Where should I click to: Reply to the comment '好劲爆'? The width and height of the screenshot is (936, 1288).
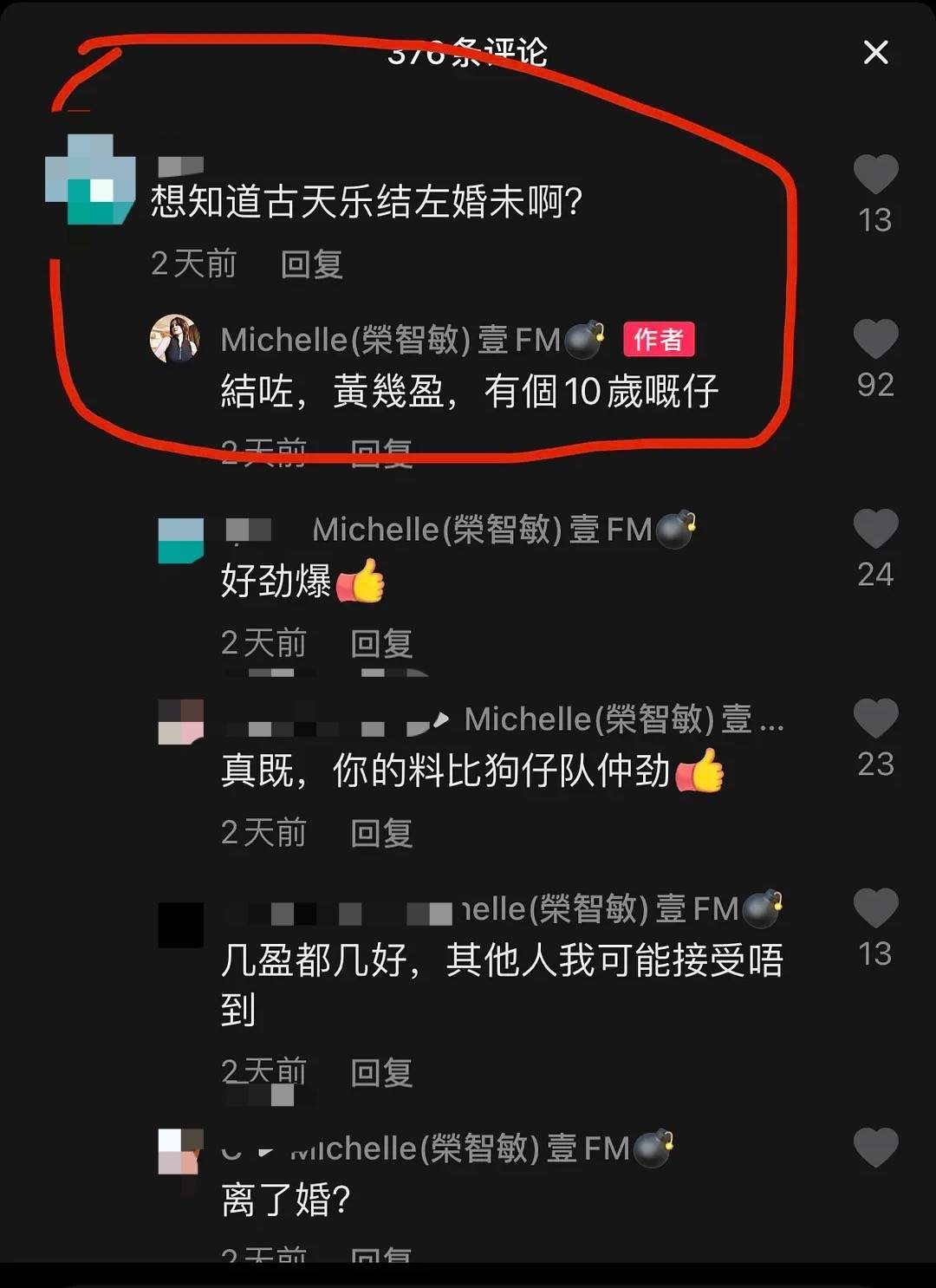click(x=381, y=643)
